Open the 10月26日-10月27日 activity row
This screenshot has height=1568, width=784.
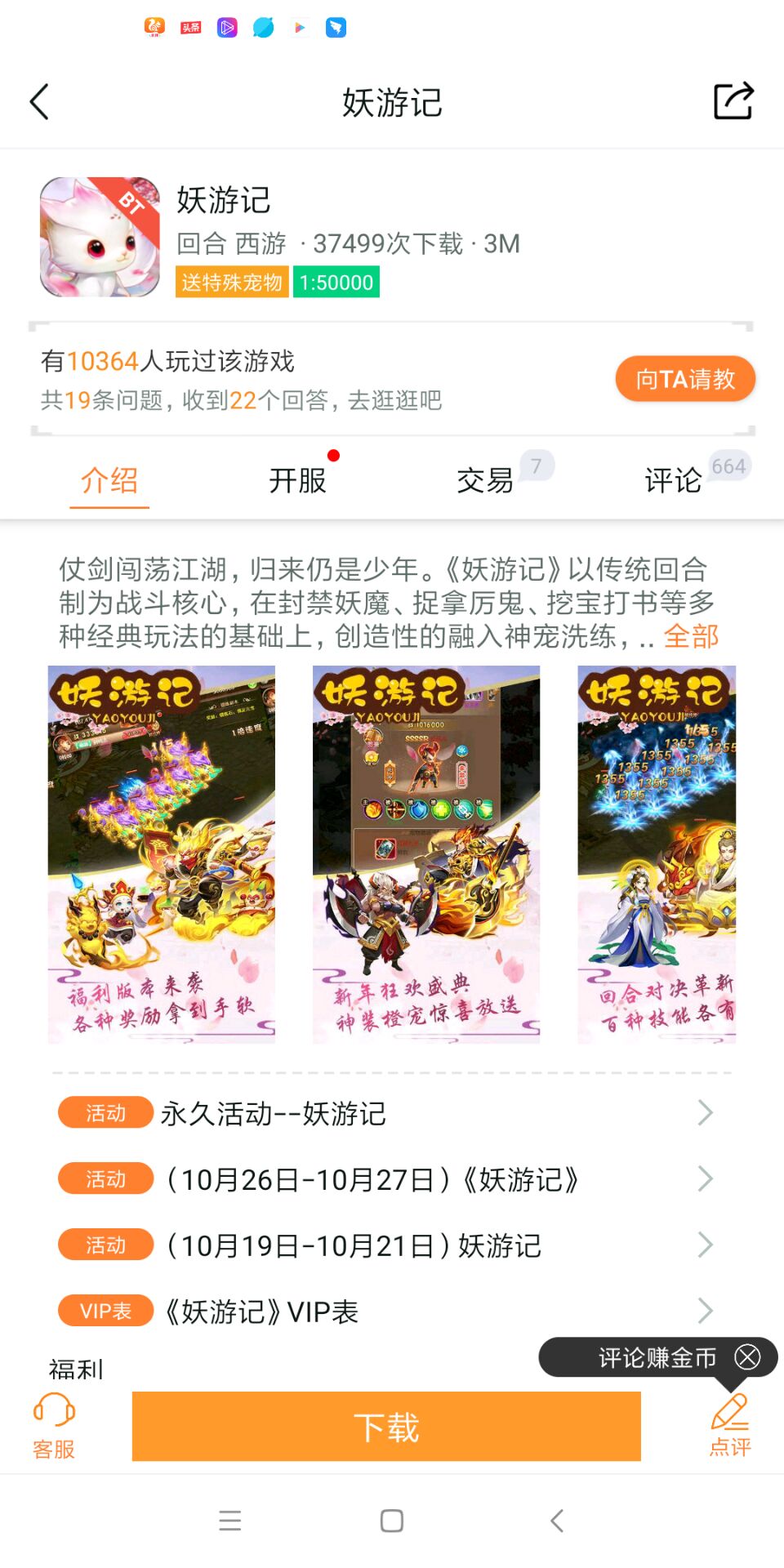(x=384, y=1179)
